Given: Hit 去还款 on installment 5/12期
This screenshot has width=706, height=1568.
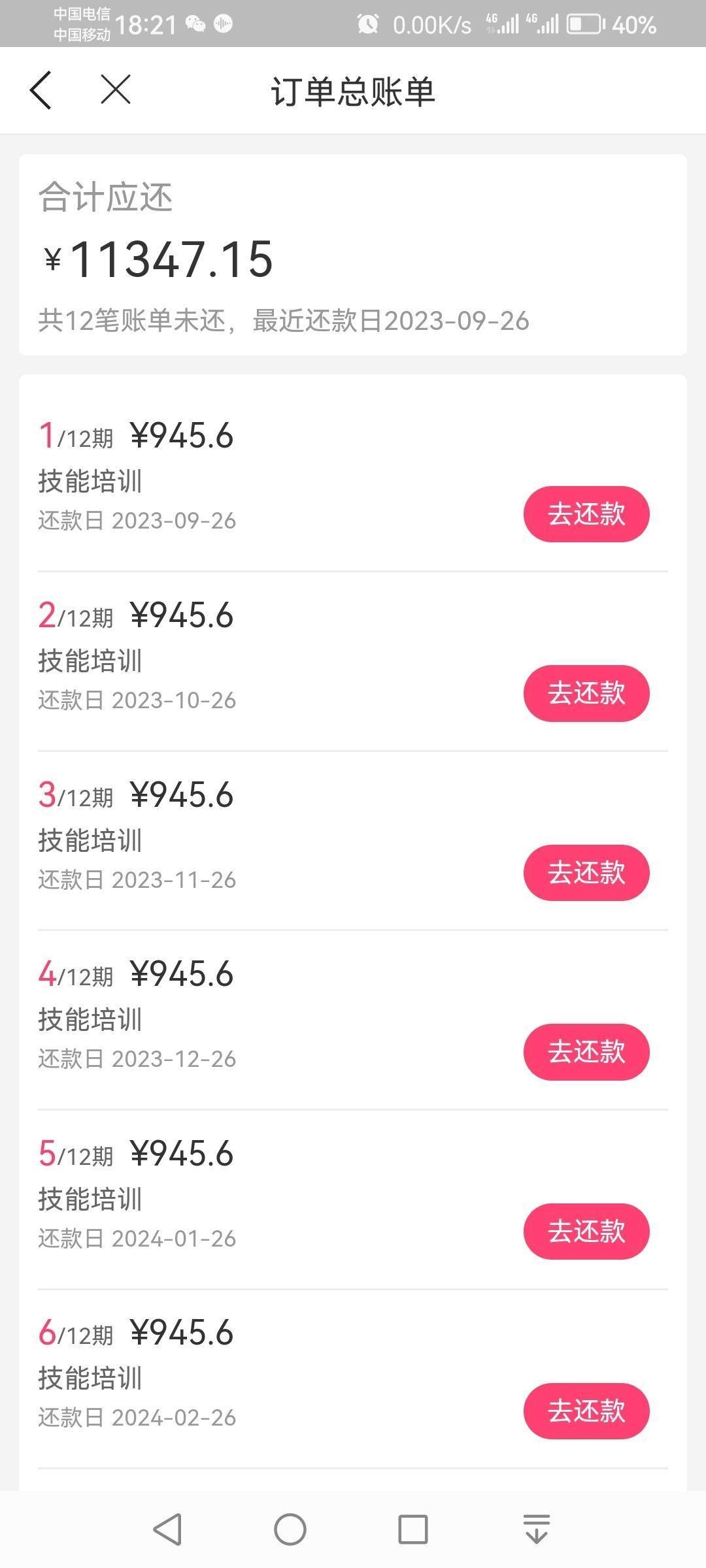Looking at the screenshot, I should point(586,1232).
